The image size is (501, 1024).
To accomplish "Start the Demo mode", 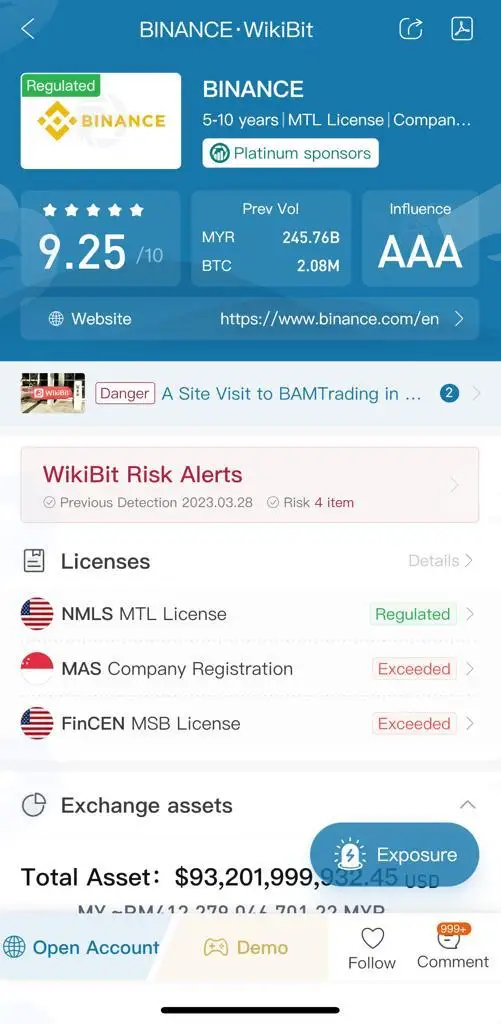I will click(x=246, y=948).
